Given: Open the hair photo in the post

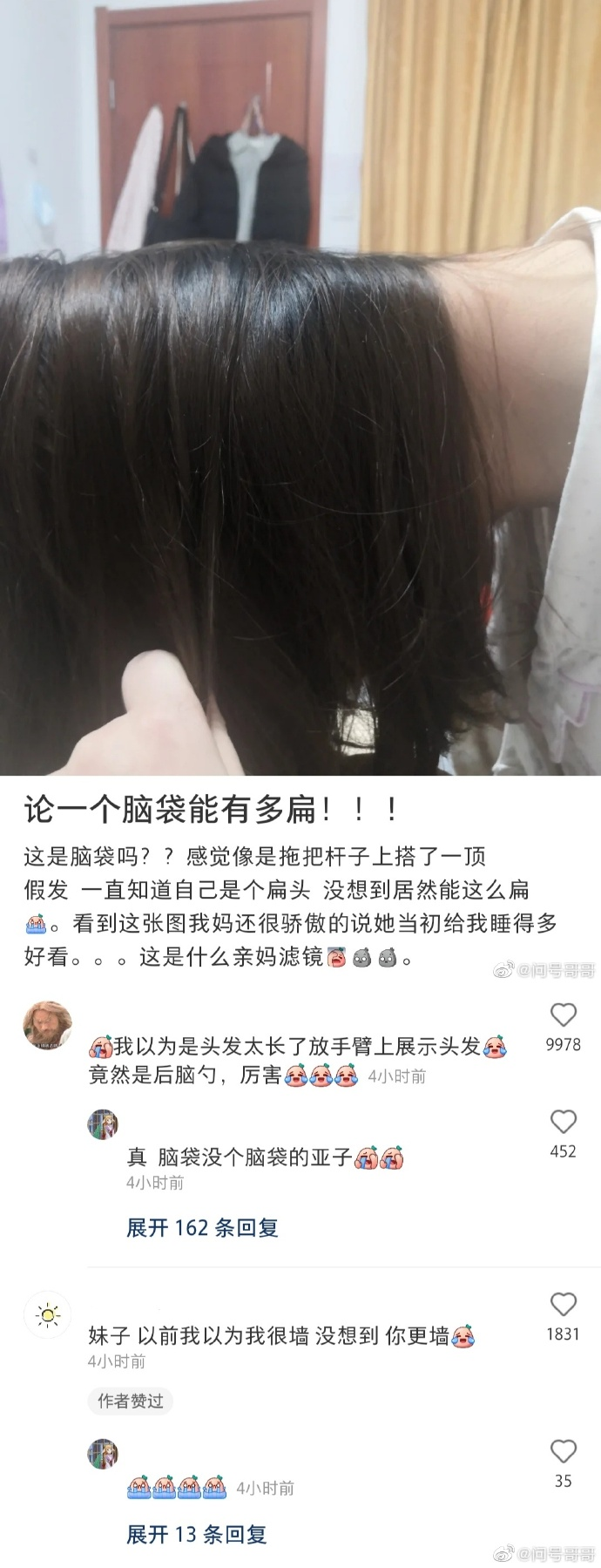Looking at the screenshot, I should click(x=300, y=388).
